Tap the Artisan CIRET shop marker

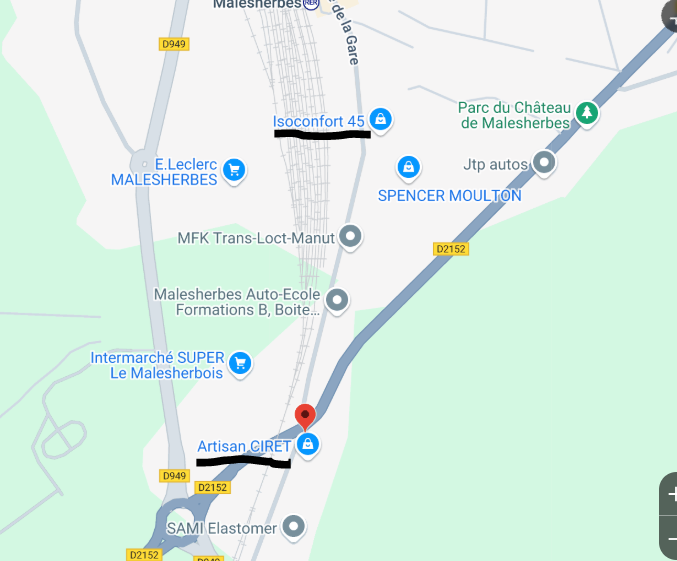[308, 445]
